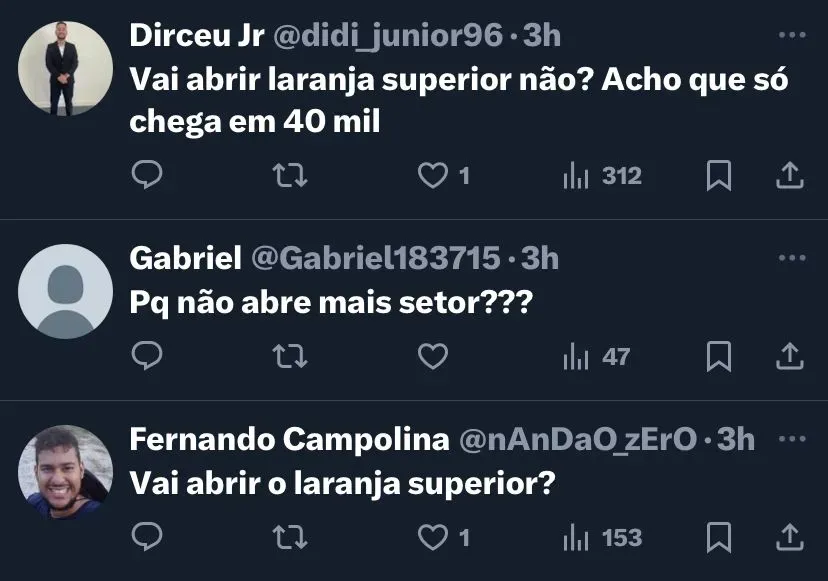Open overflow menu on Fernando Campolina's tweet
The width and height of the screenshot is (828, 581).
[x=791, y=439]
